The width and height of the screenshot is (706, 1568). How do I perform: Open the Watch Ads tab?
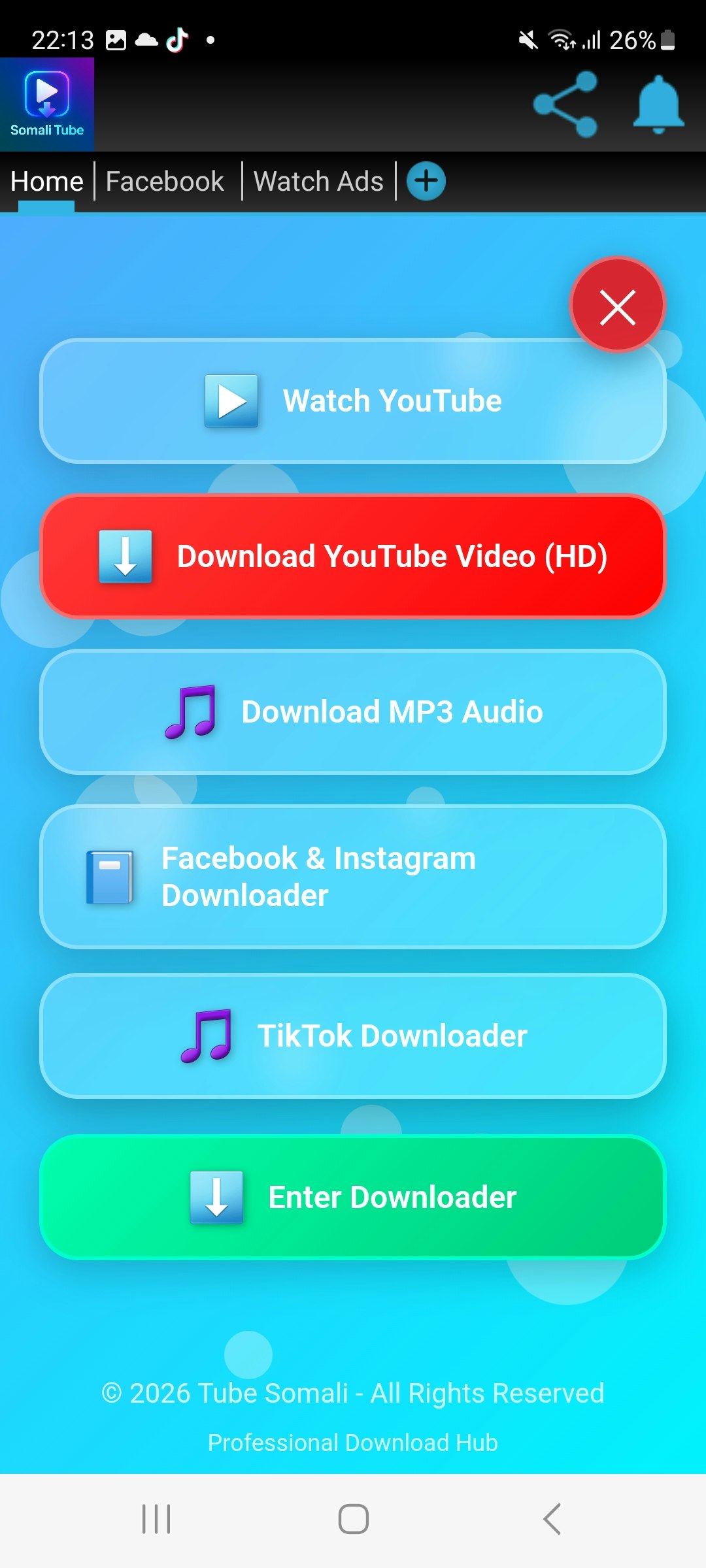point(318,180)
